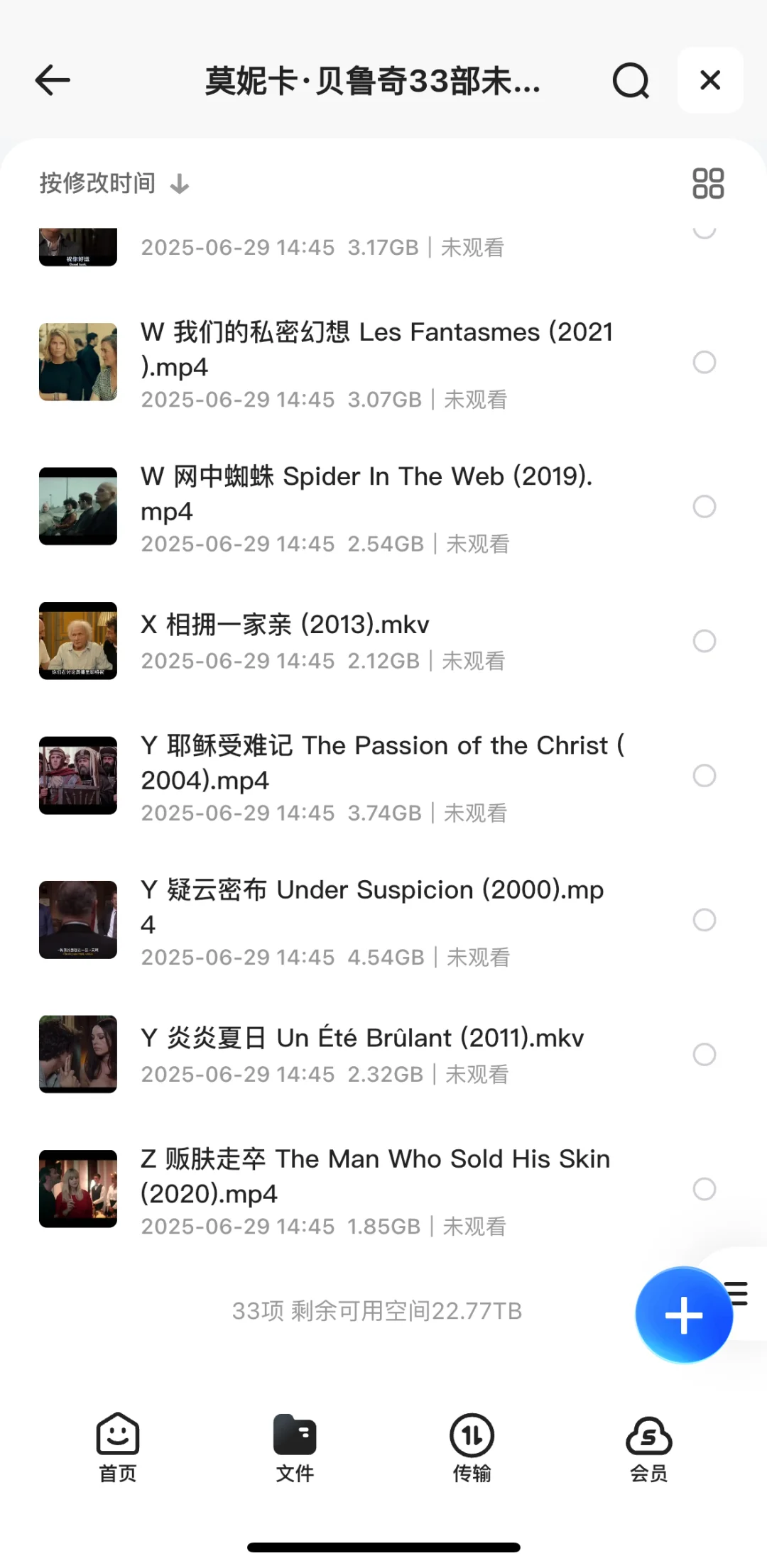Open 相拥一家亲 (2013).mkv
Image resolution: width=767 pixels, height=1568 pixels.
(285, 625)
